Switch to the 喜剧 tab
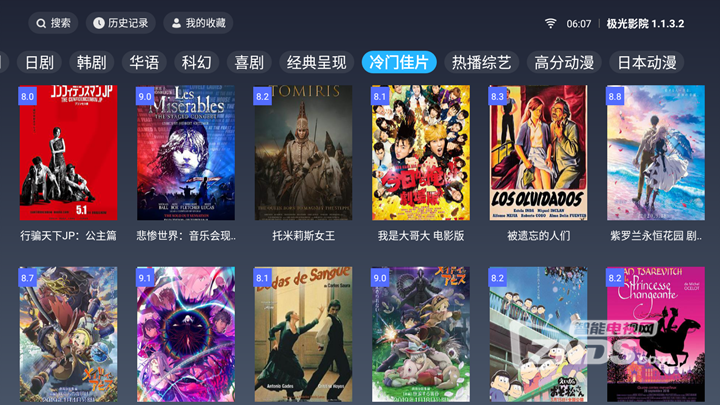The image size is (720, 405). click(x=249, y=62)
